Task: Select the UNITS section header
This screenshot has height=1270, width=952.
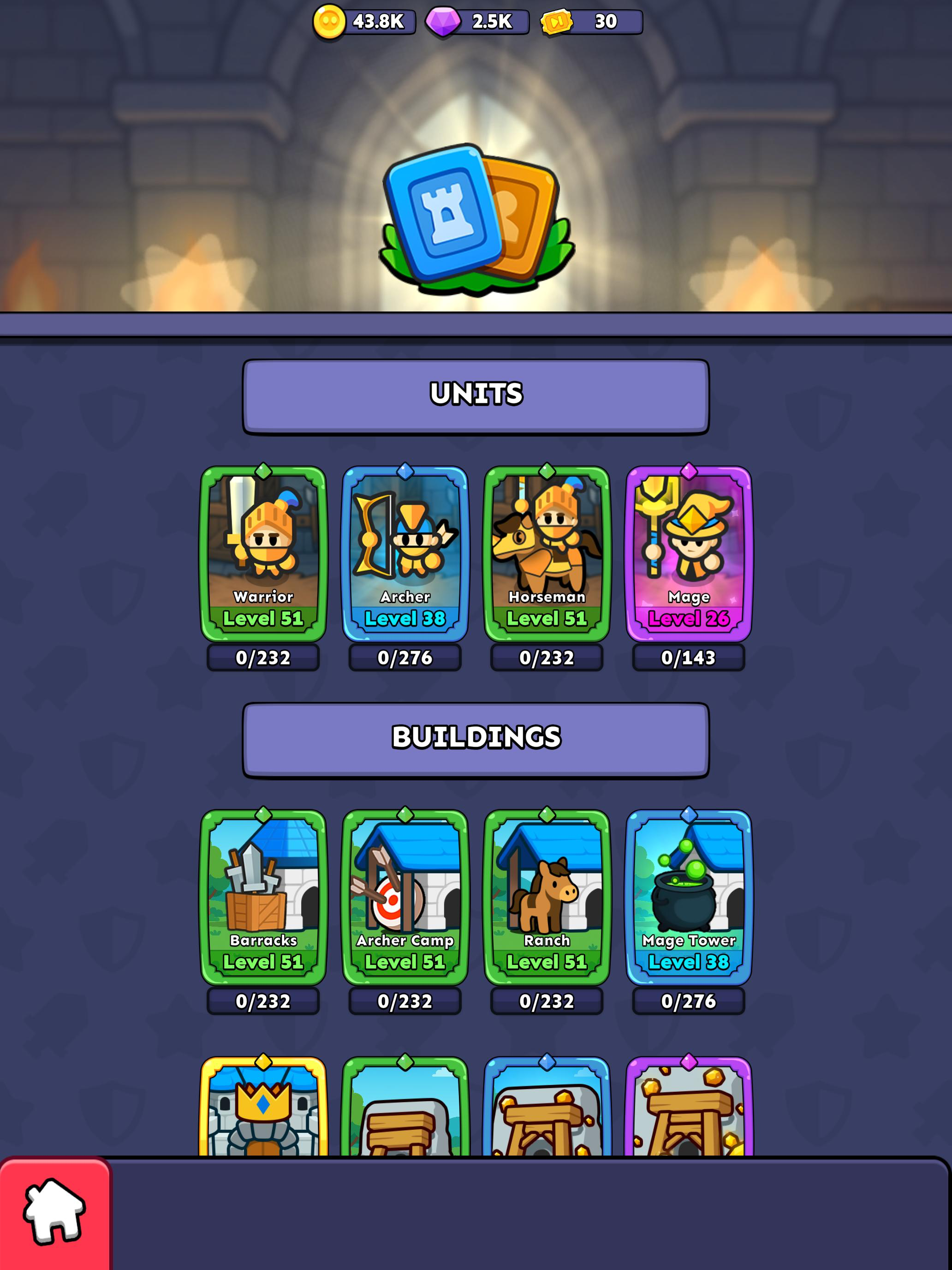Action: coord(476,395)
